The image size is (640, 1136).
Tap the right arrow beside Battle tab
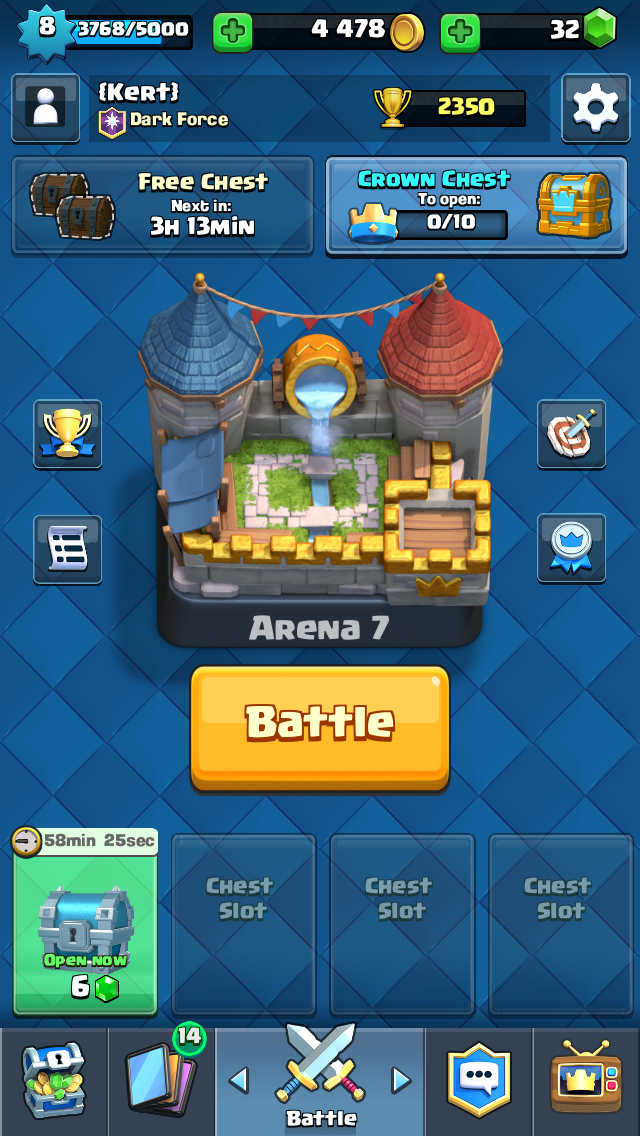pos(401,1080)
